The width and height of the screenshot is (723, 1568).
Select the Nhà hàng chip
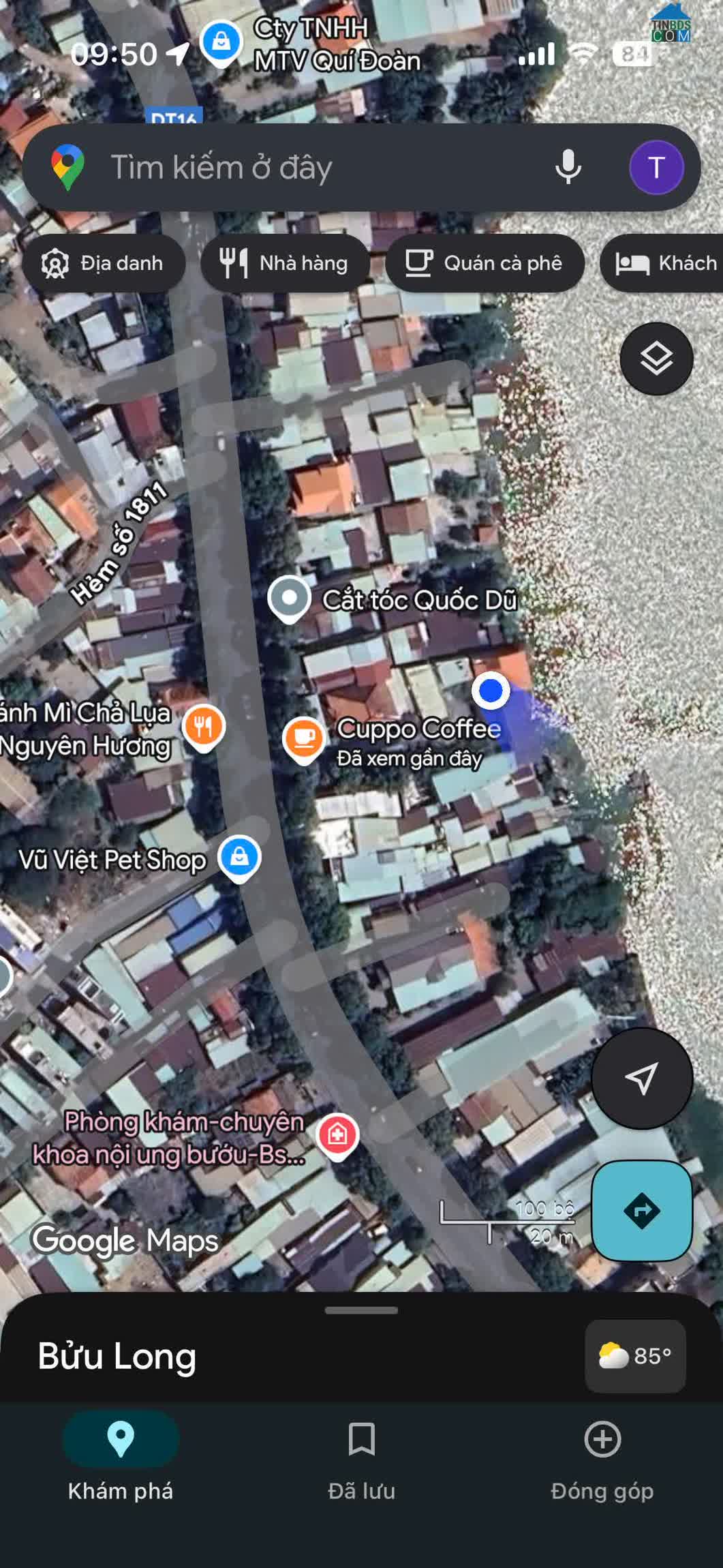[284, 264]
